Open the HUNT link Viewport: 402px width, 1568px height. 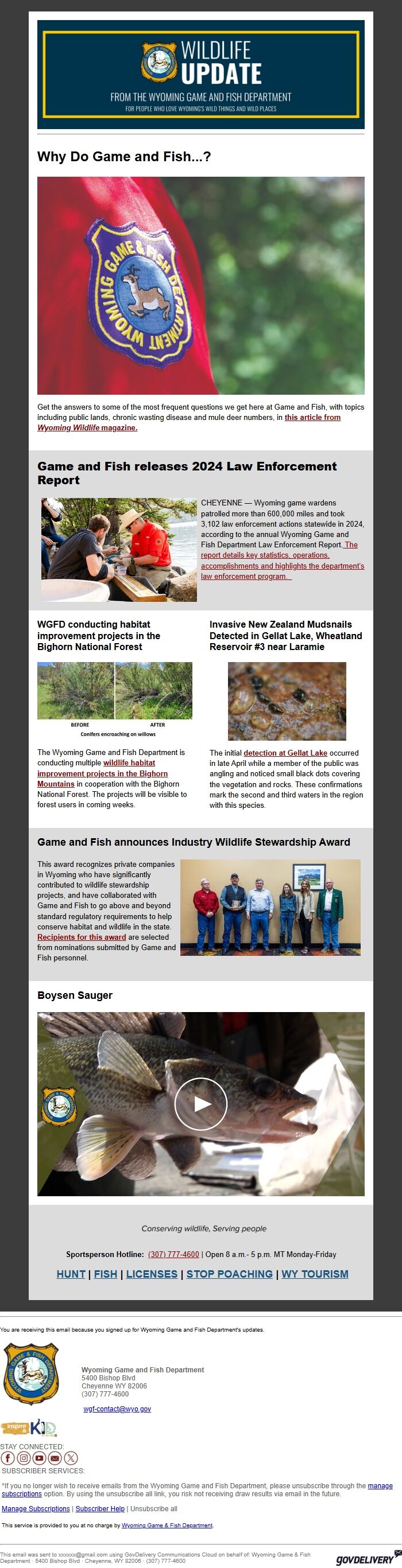pyautogui.click(x=71, y=1274)
